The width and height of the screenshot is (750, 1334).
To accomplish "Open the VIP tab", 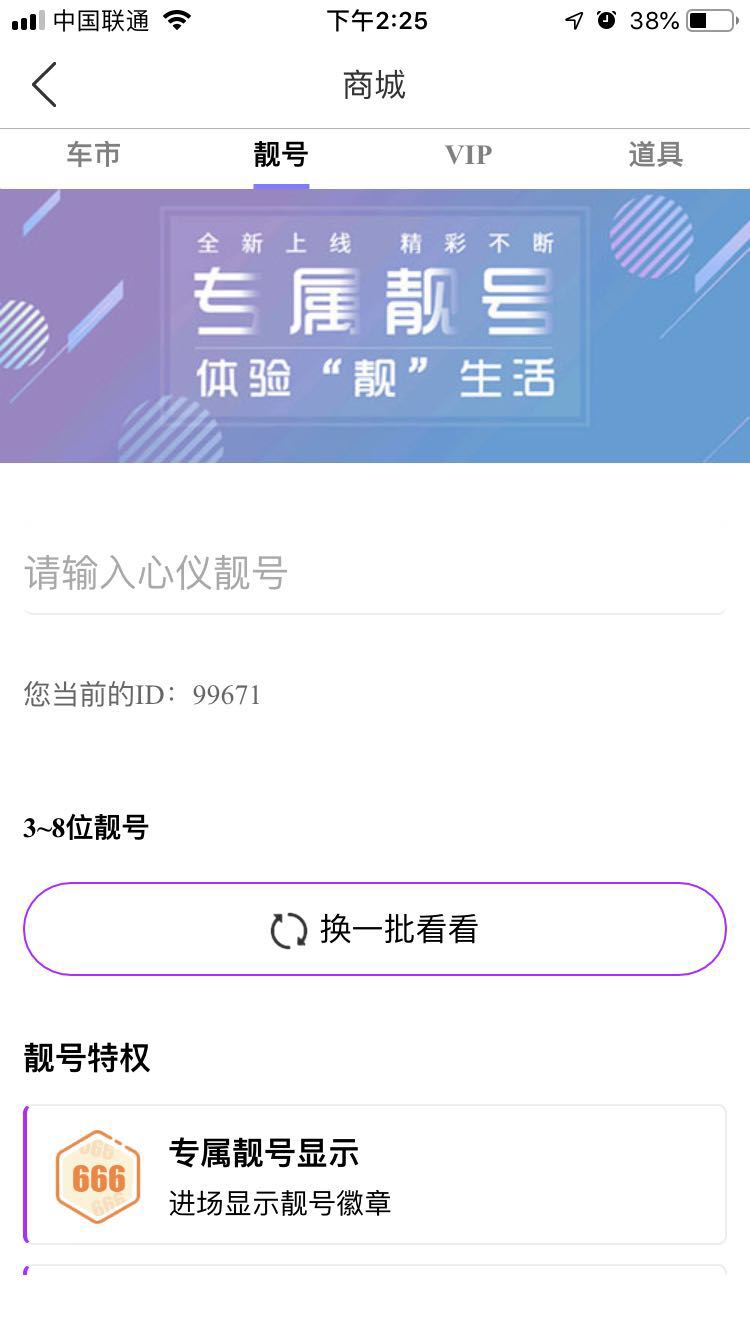I will pos(468,155).
